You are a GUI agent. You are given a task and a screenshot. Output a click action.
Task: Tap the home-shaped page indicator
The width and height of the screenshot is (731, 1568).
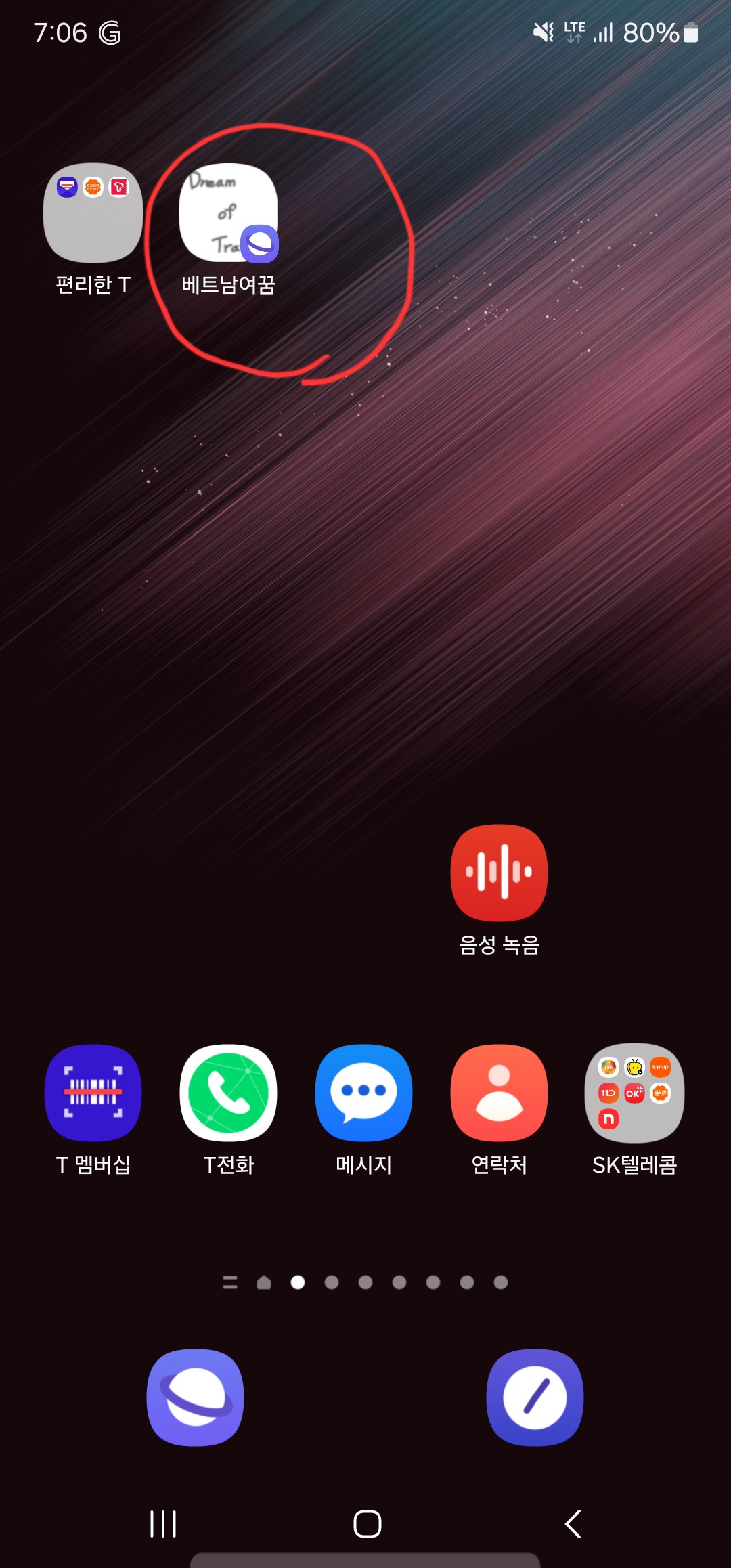click(x=264, y=1282)
